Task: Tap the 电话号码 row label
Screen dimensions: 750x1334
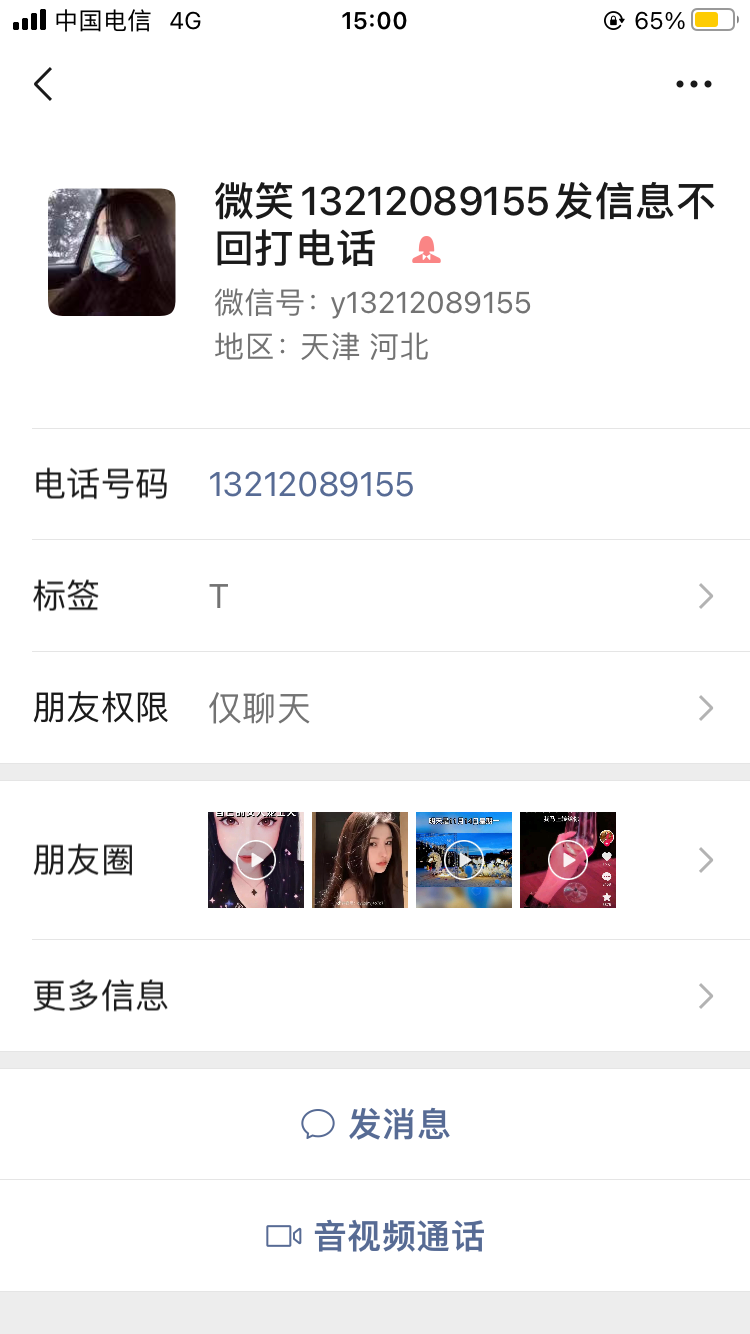Action: click(x=101, y=484)
